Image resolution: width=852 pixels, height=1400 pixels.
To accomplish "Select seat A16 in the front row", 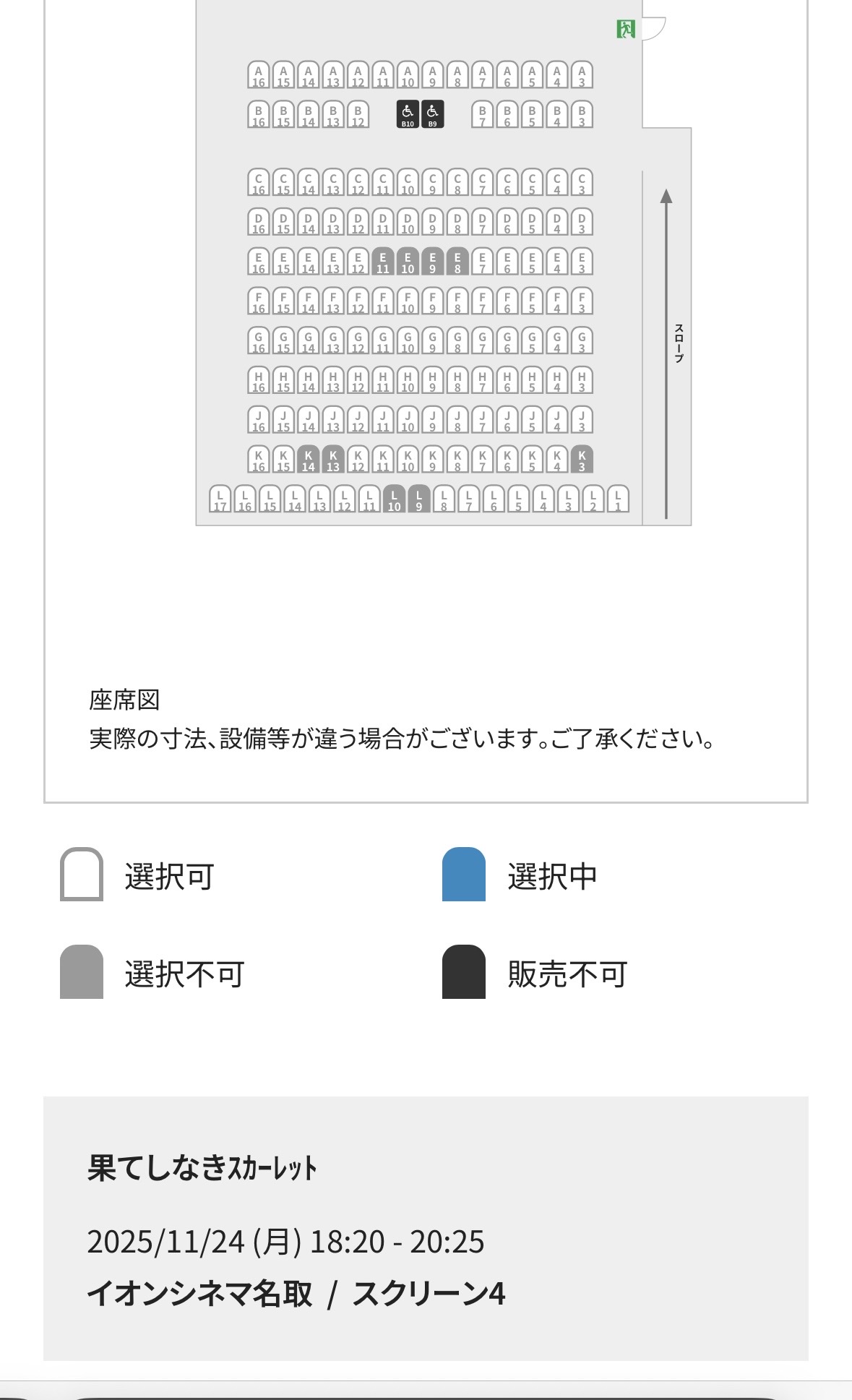I will coord(259,75).
